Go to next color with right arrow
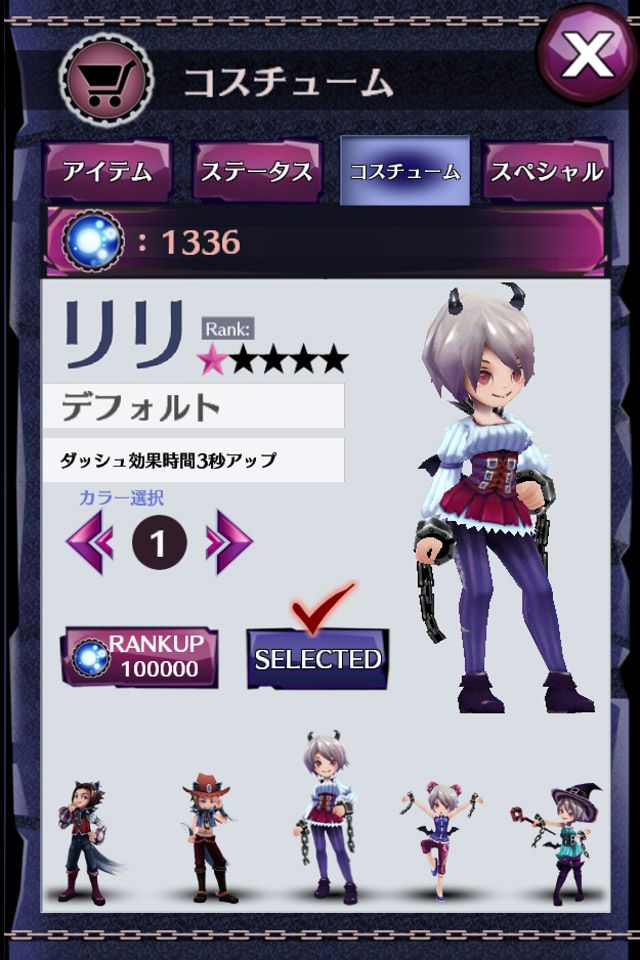 [228, 542]
